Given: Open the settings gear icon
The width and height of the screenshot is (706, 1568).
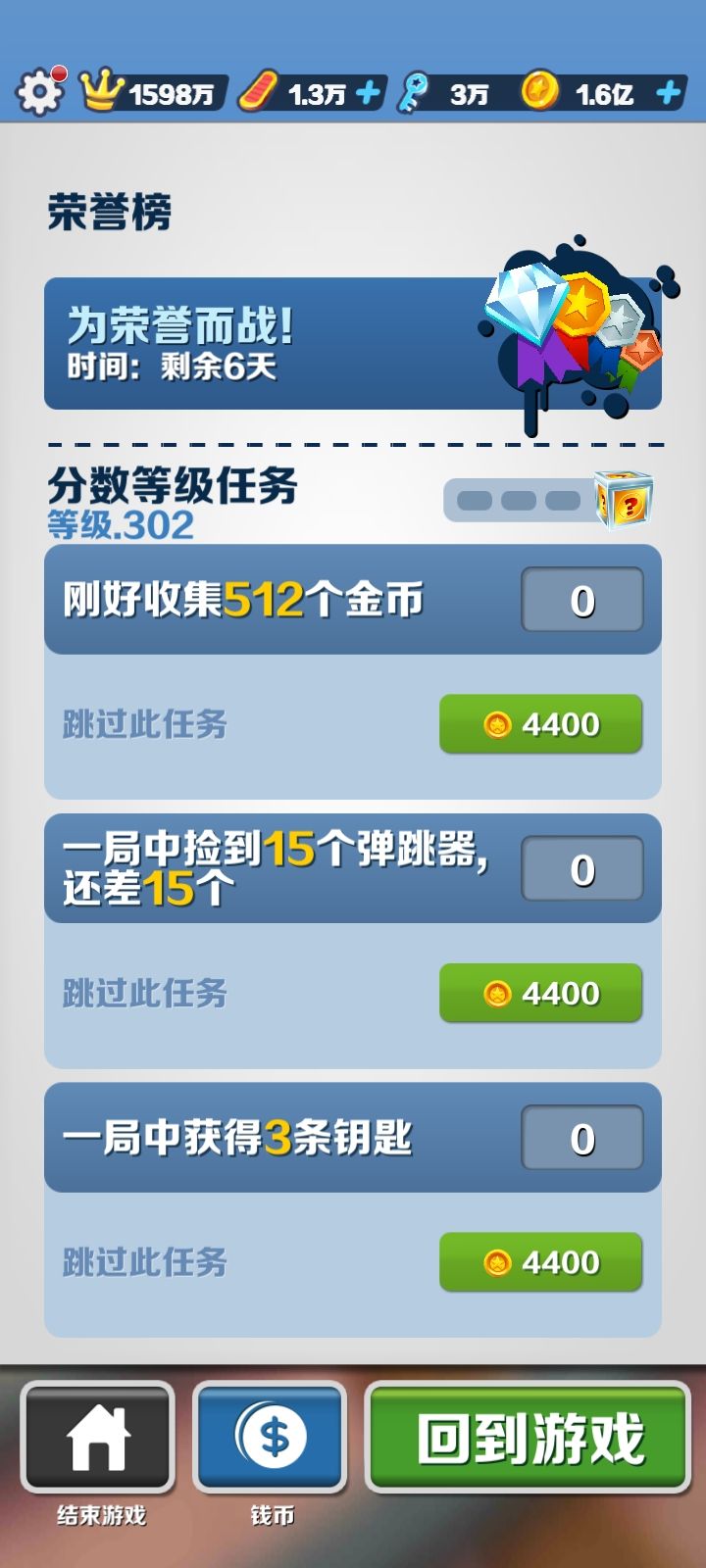Looking at the screenshot, I should point(39,92).
